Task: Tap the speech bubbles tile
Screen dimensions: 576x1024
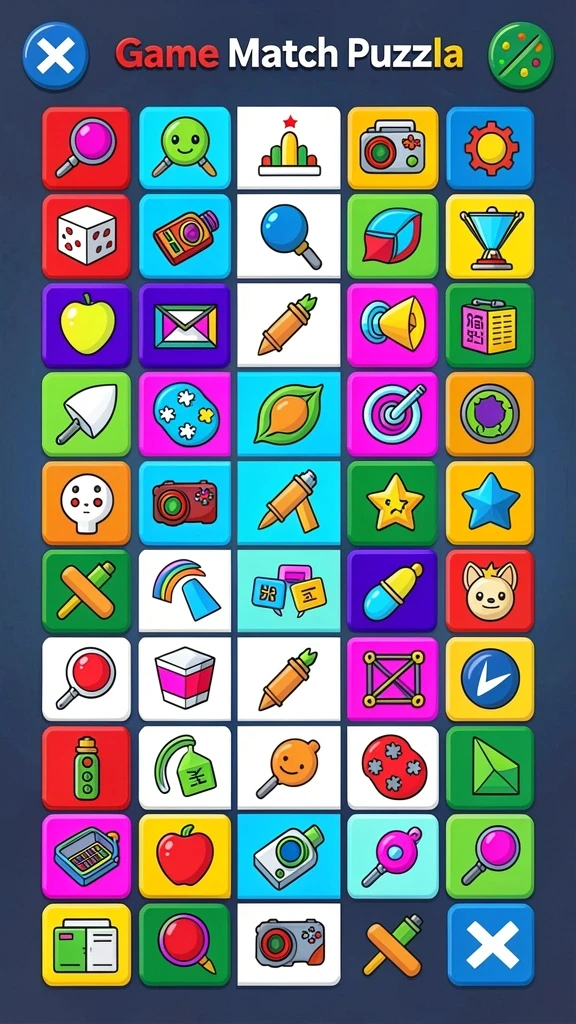Action: 288,591
